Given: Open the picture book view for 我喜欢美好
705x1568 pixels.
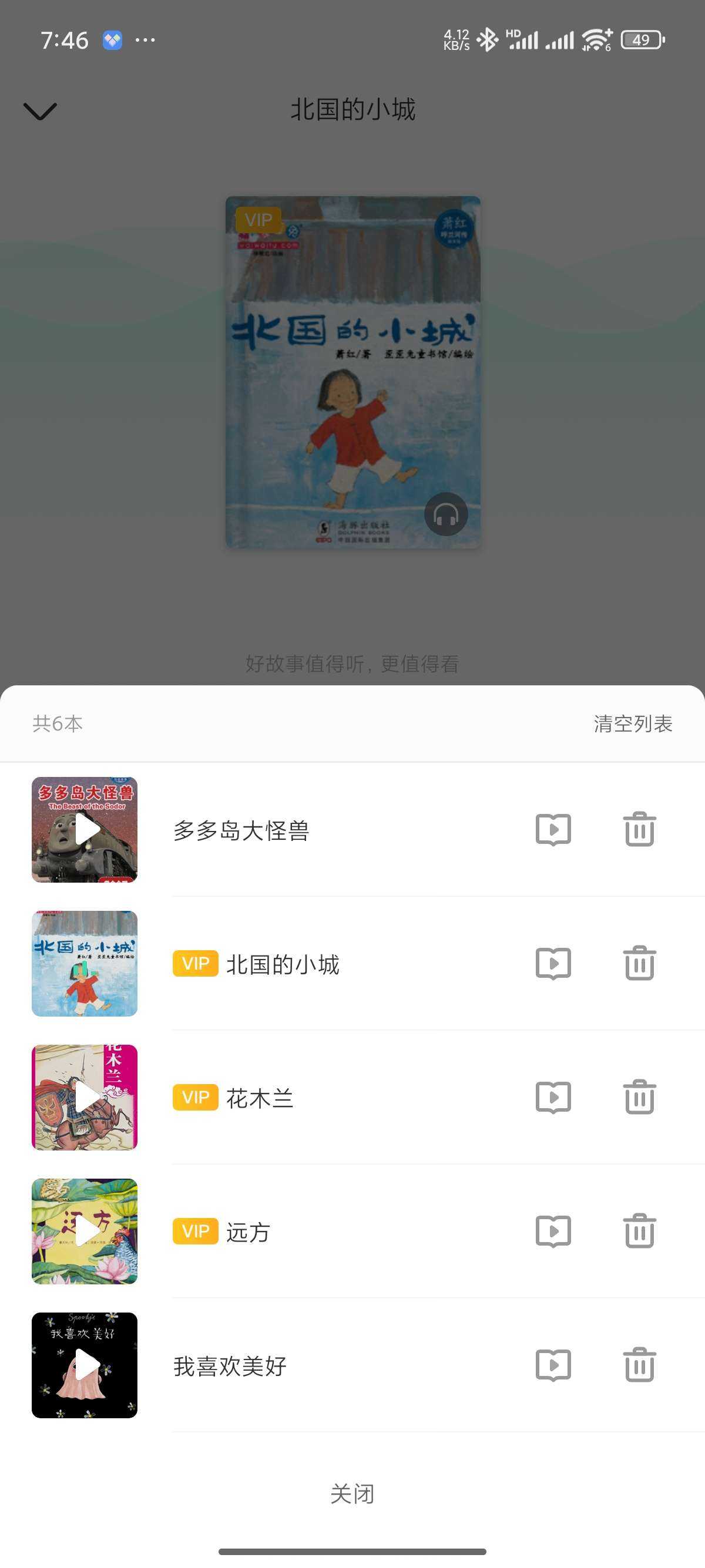Looking at the screenshot, I should tap(553, 1365).
